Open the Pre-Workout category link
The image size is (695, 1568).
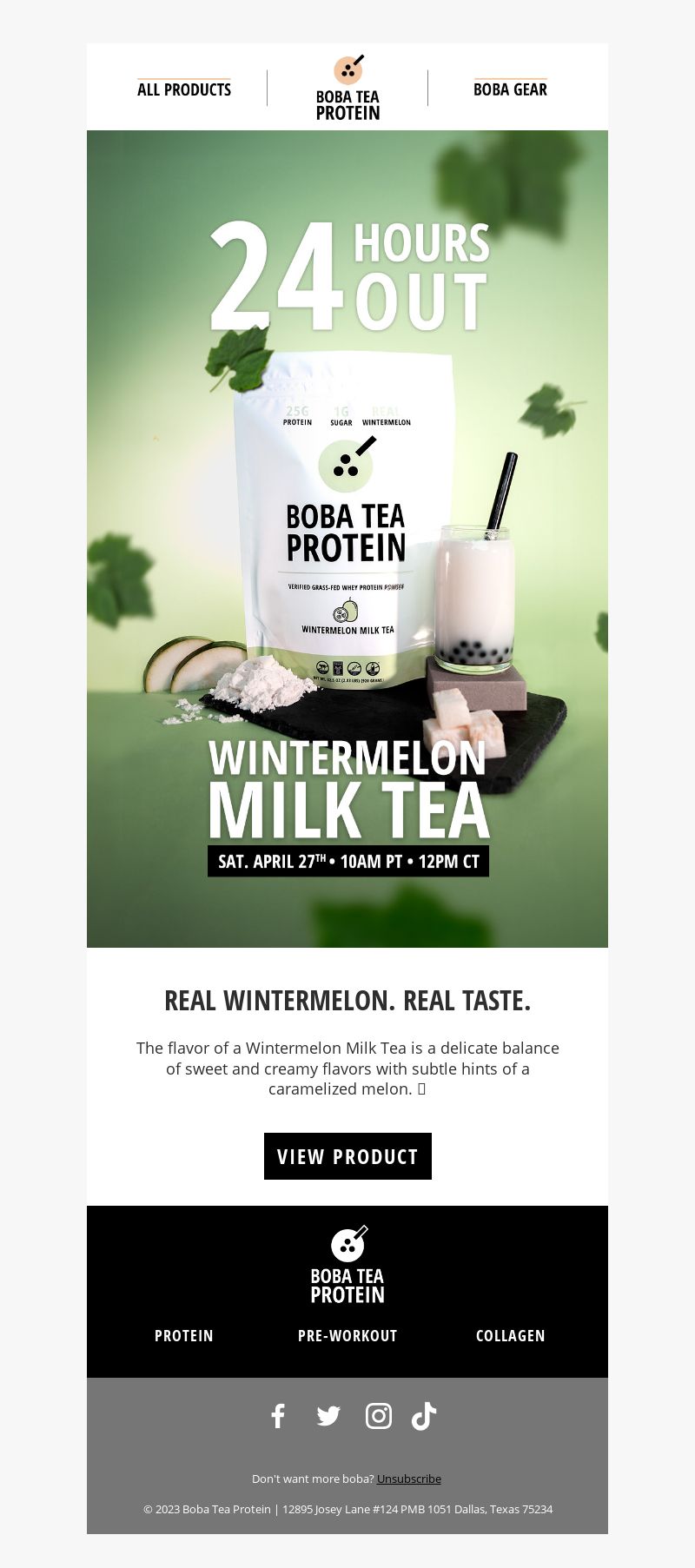click(347, 1336)
